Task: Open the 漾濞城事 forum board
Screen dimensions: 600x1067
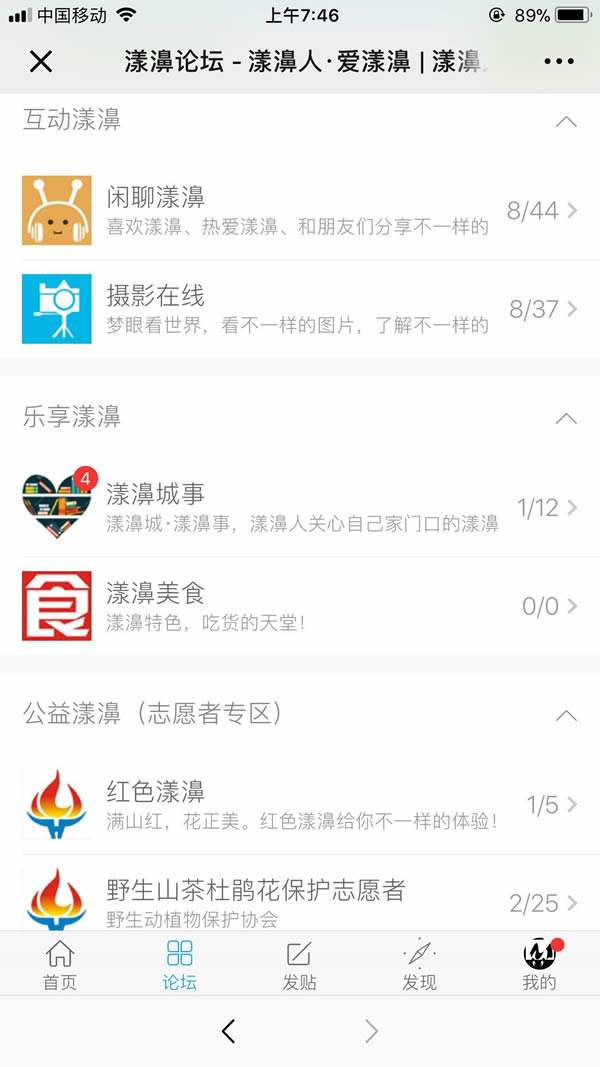Action: coord(300,507)
